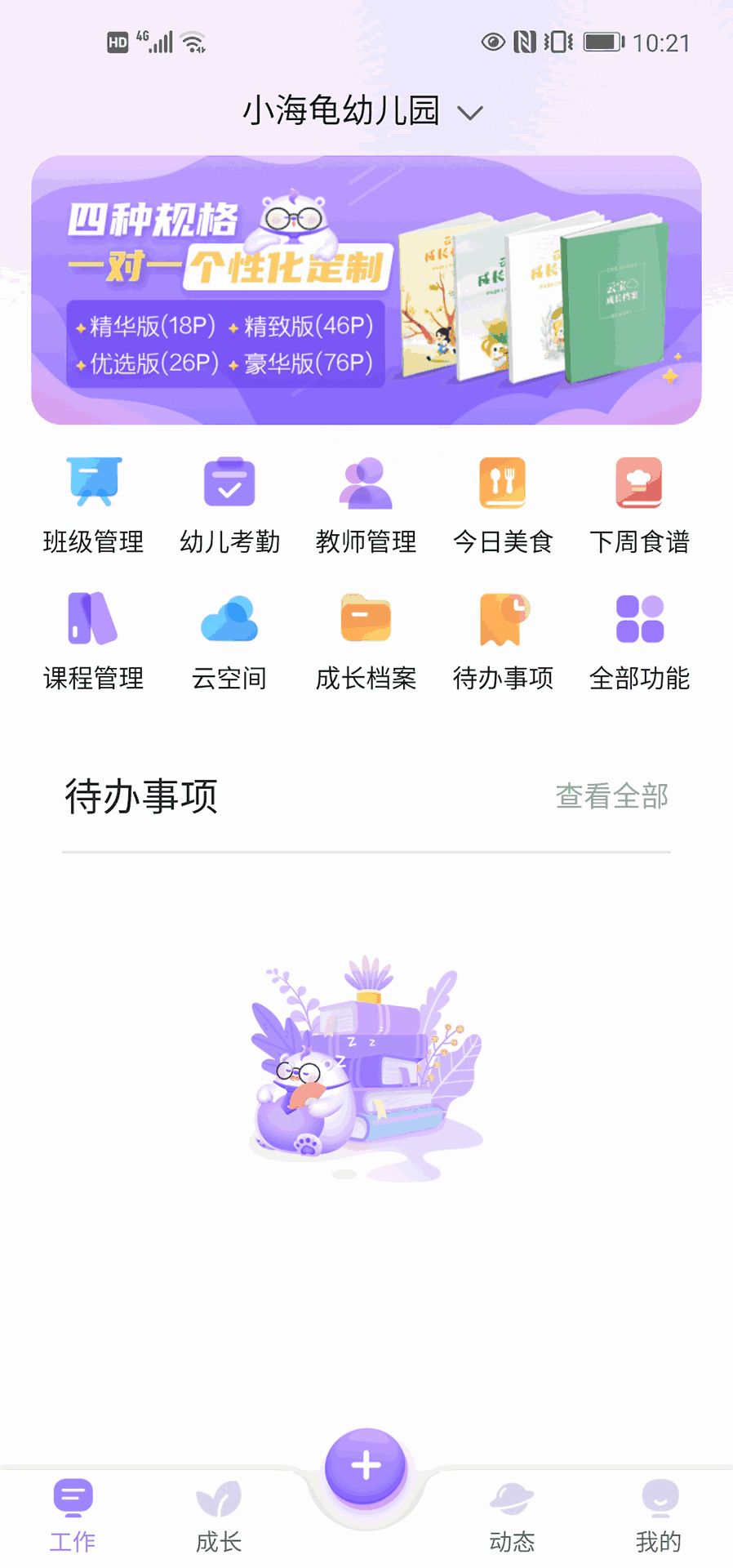Show 全部功能 all functions
Viewport: 733px width, 1568px height.
[639, 641]
